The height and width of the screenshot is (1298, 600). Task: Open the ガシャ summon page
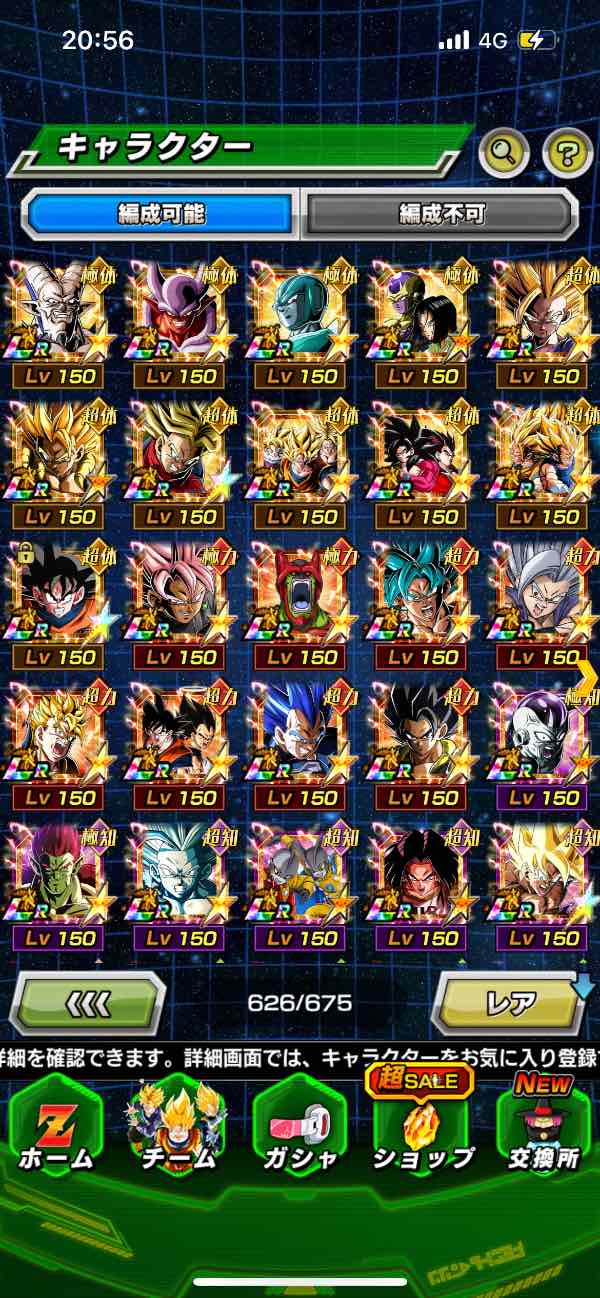(300, 1131)
